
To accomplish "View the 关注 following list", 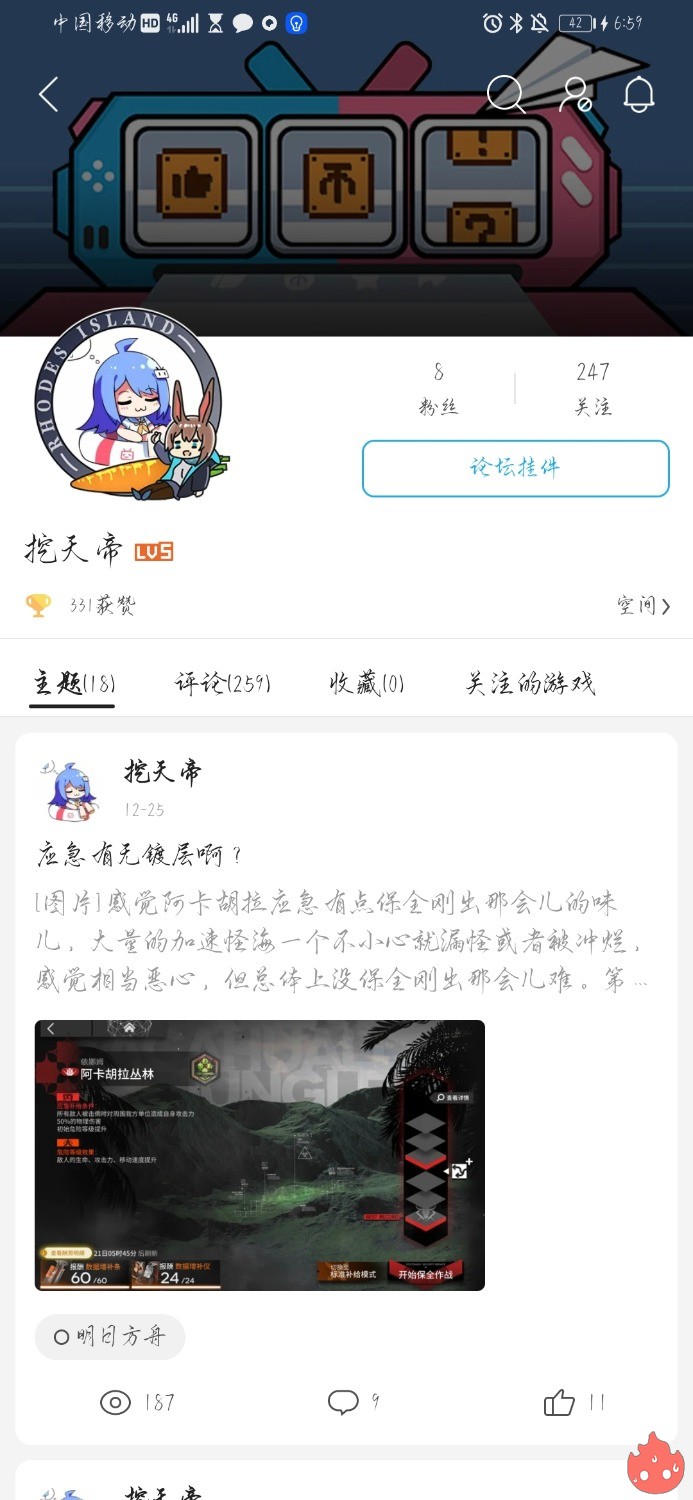I will pyautogui.click(x=592, y=388).
